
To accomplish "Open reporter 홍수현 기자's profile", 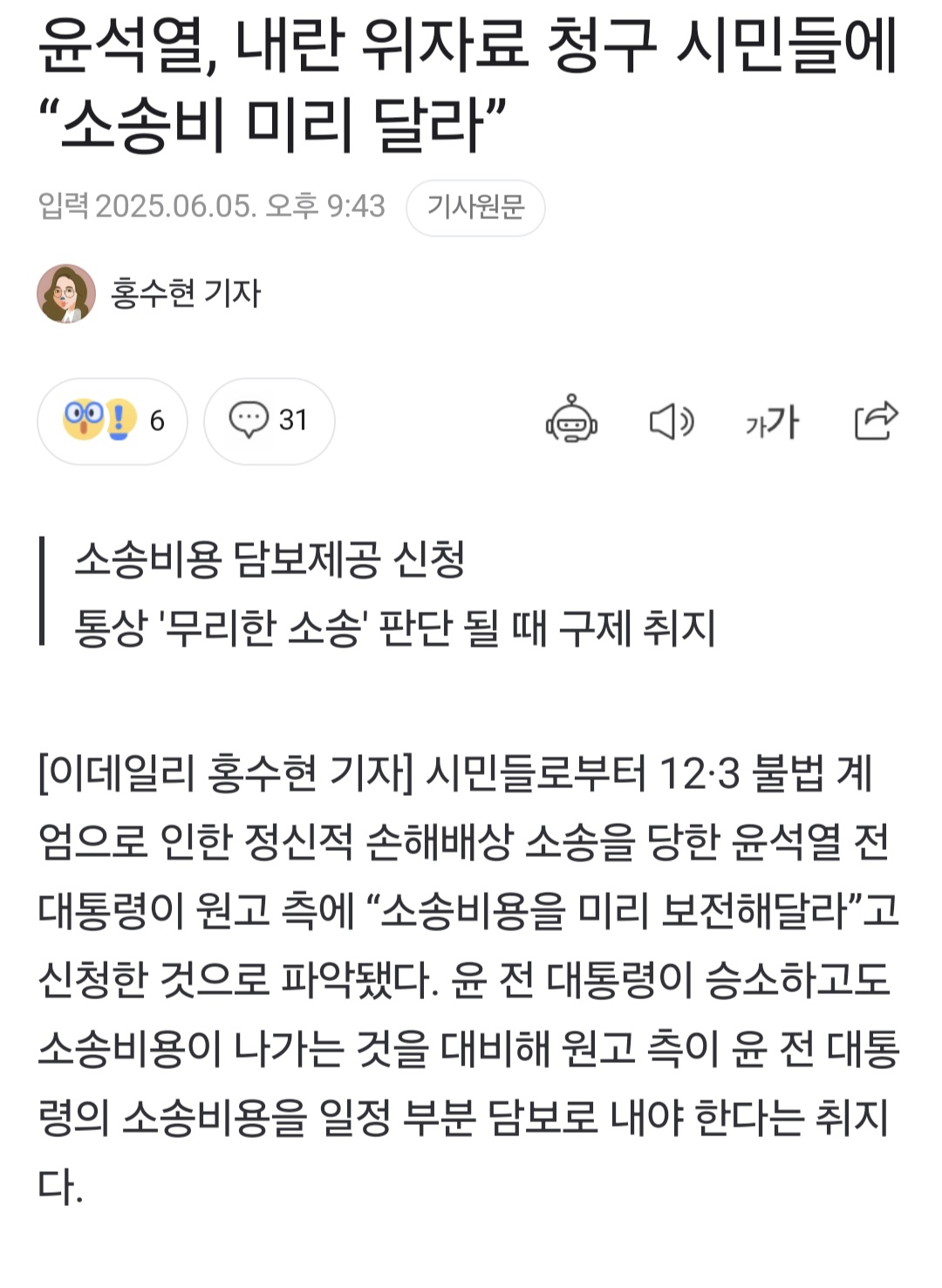I will click(x=185, y=293).
